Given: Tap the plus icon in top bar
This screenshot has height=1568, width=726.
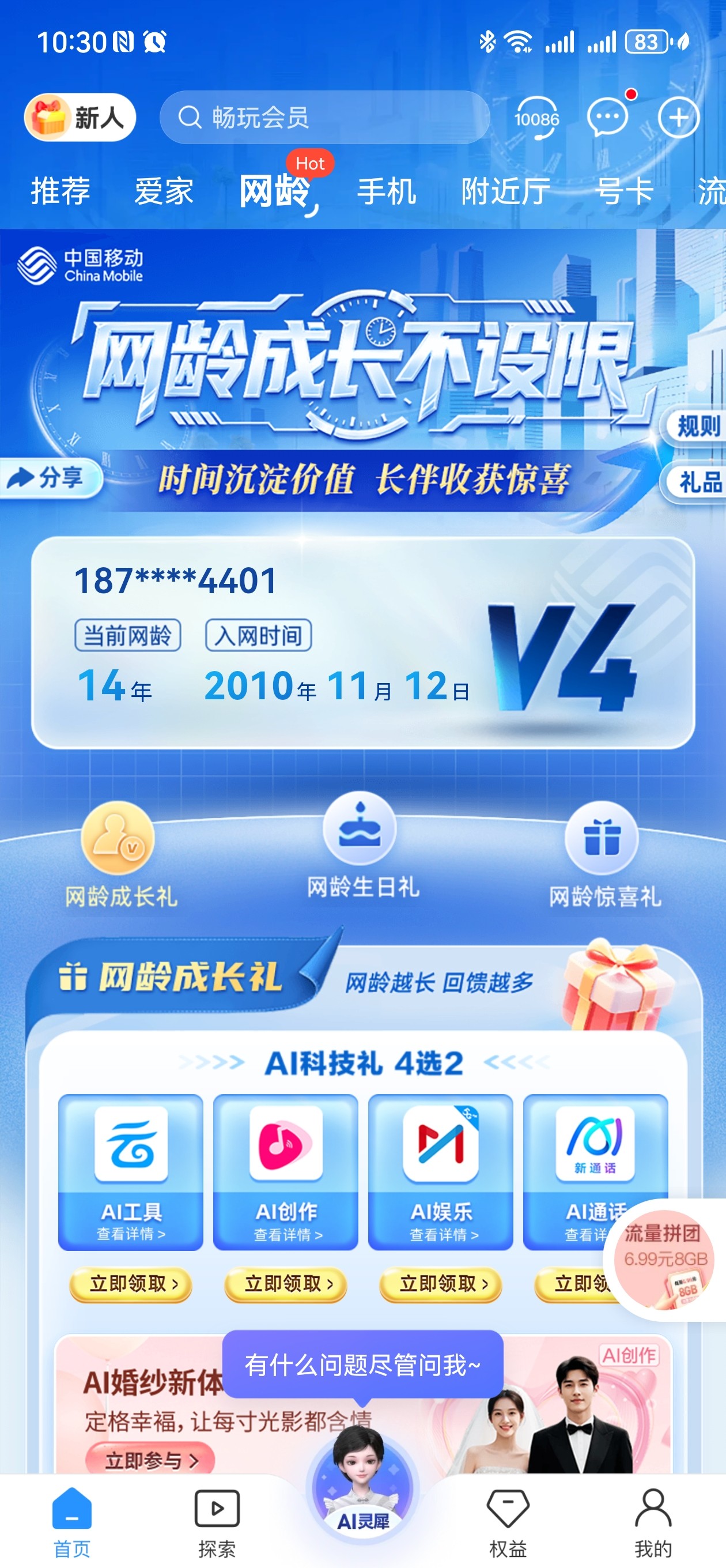Looking at the screenshot, I should point(679,118).
